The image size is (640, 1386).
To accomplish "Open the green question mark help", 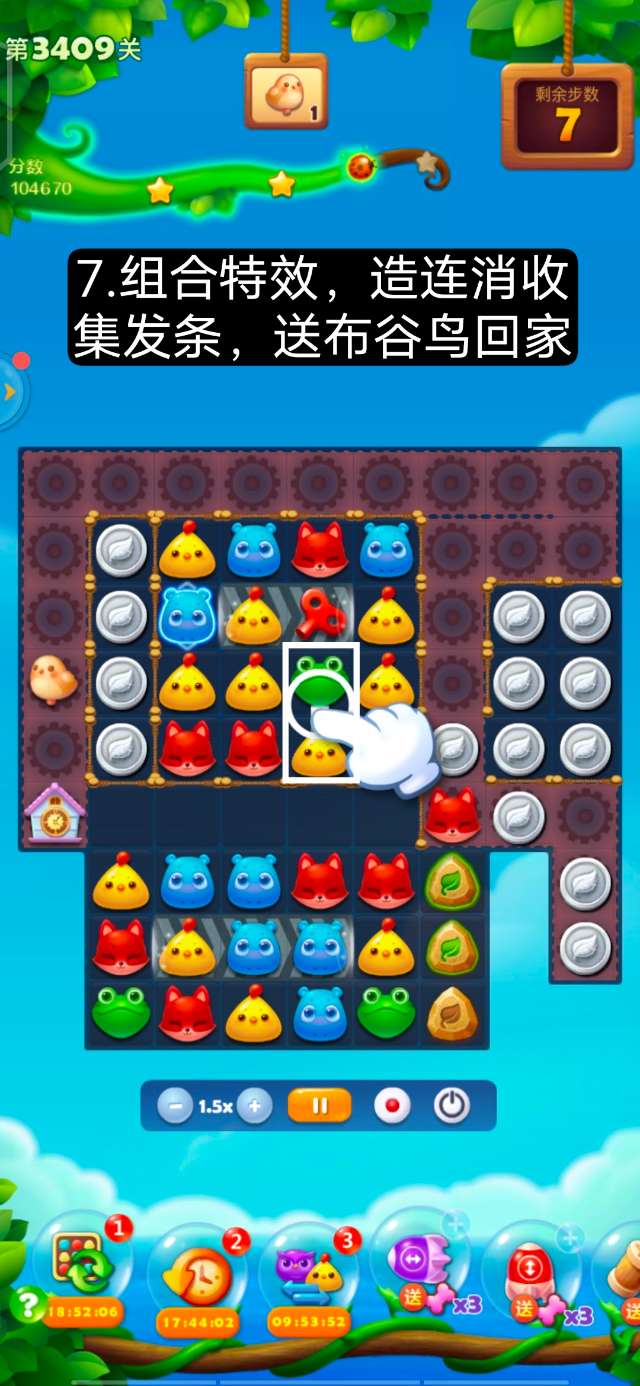I will 27,1305.
